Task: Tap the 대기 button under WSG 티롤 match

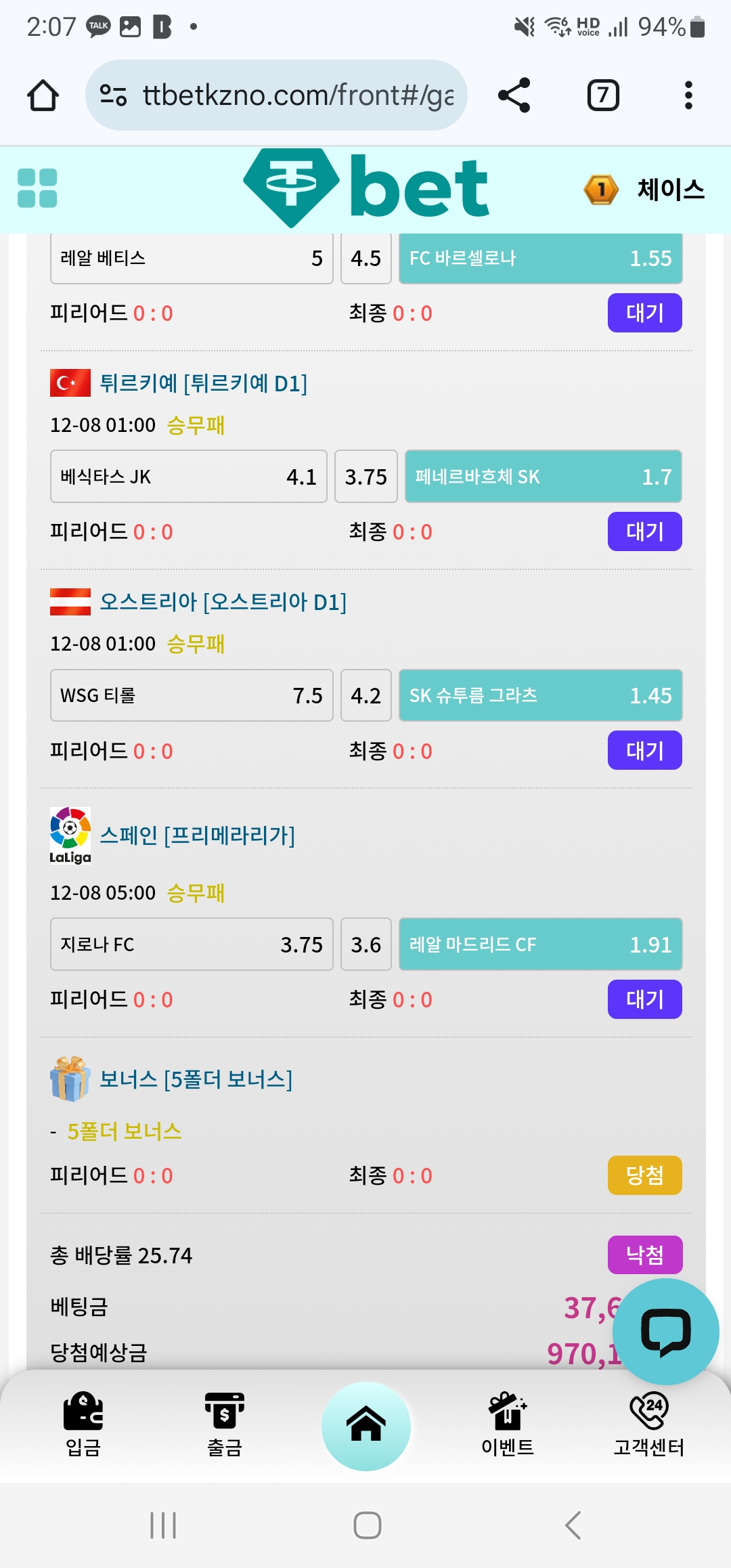Action: tap(644, 750)
